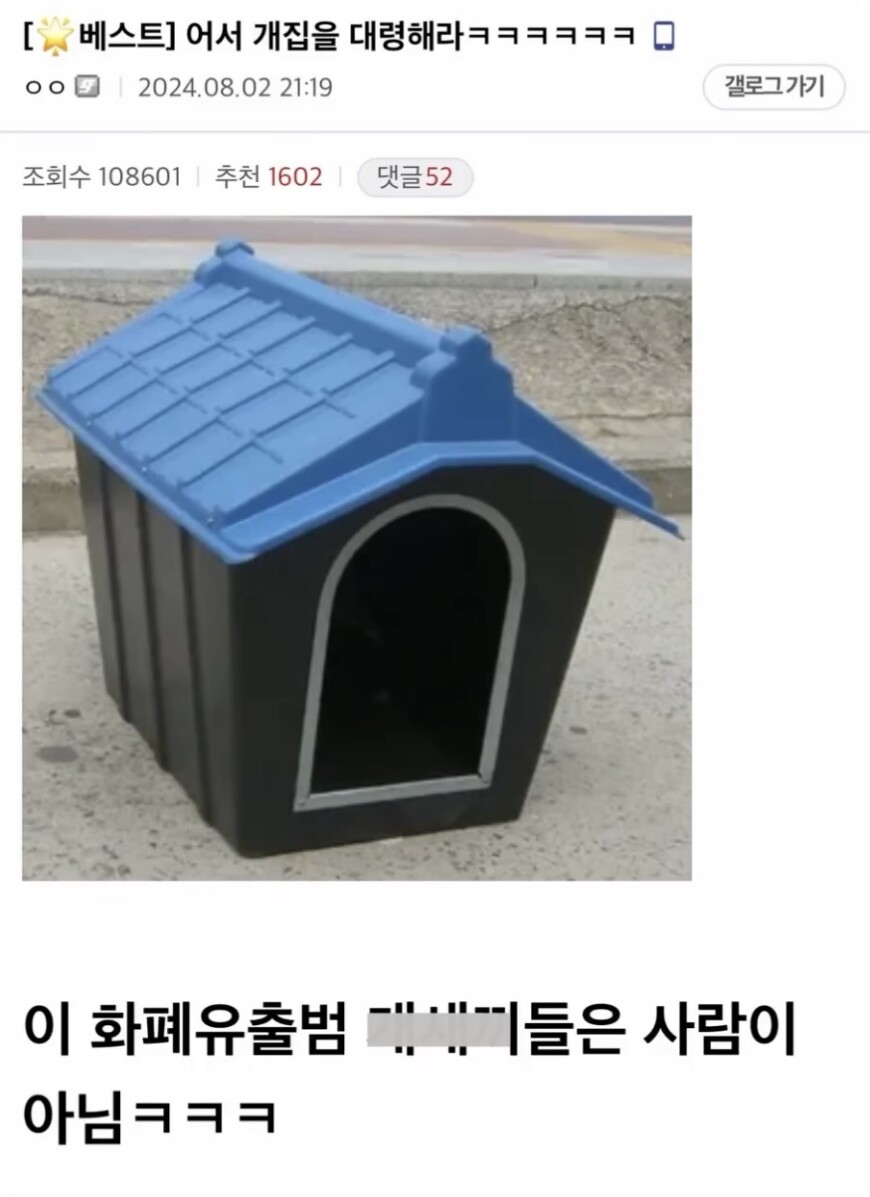
Task: Tap the ㅇㅇ author nickname
Action: coord(46,88)
